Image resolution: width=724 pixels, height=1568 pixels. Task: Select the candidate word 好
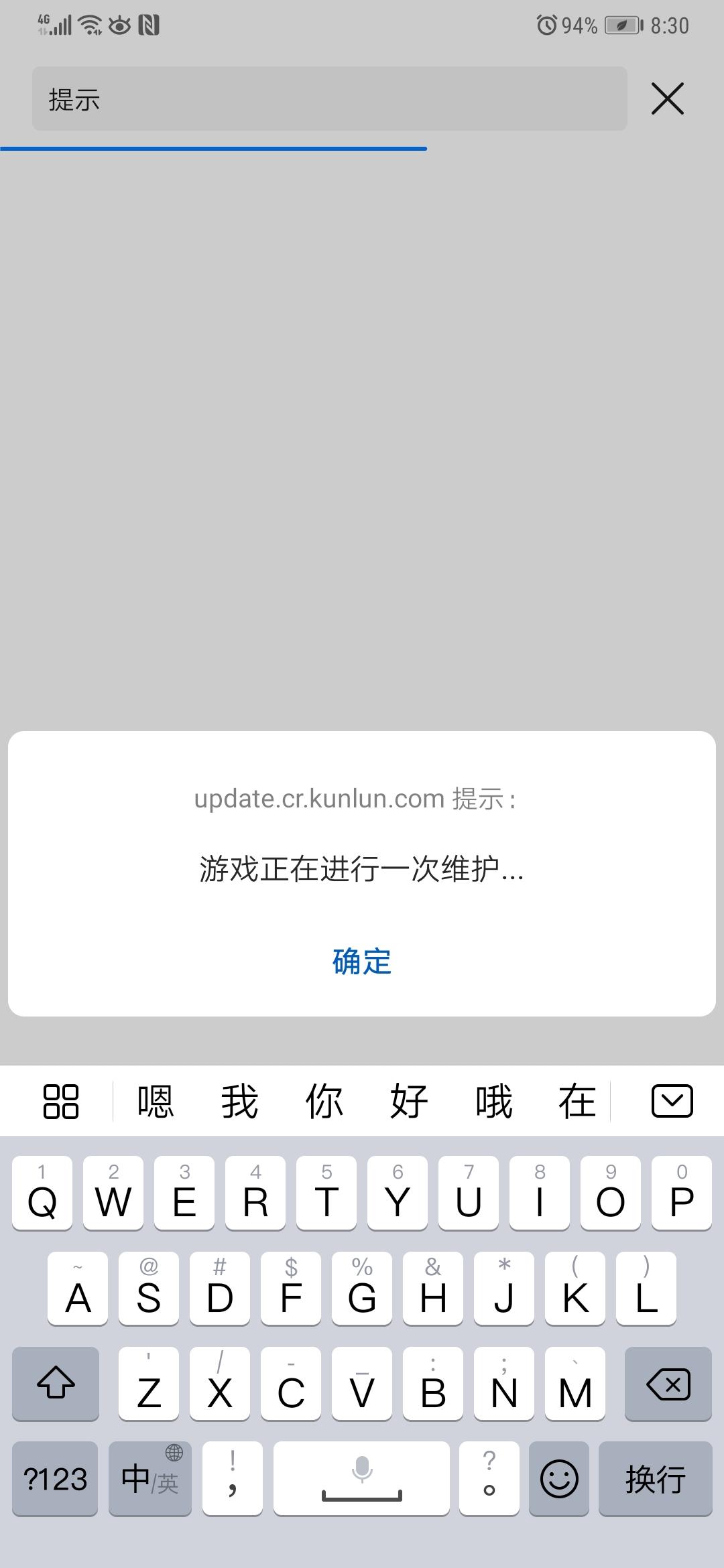click(410, 1101)
